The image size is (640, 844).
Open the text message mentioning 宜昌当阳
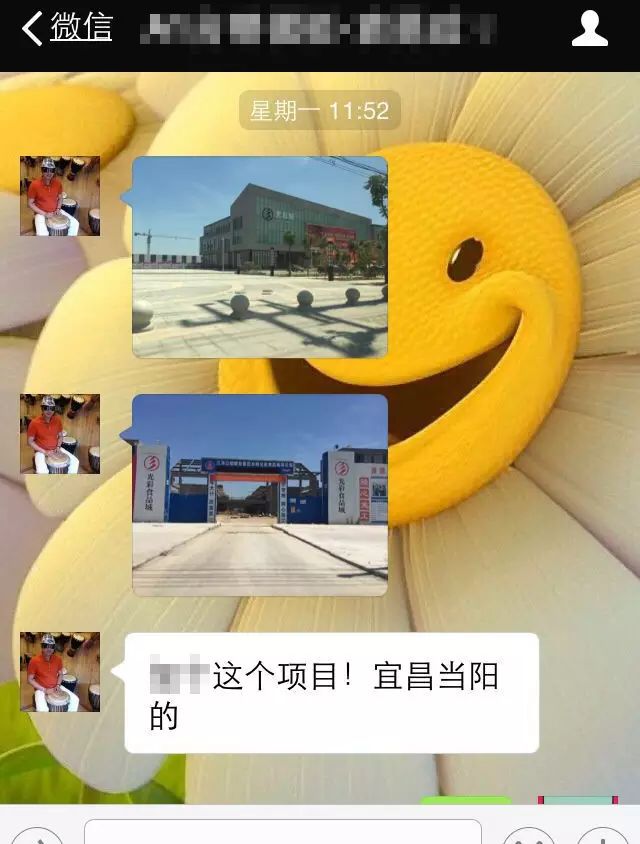tap(331, 693)
